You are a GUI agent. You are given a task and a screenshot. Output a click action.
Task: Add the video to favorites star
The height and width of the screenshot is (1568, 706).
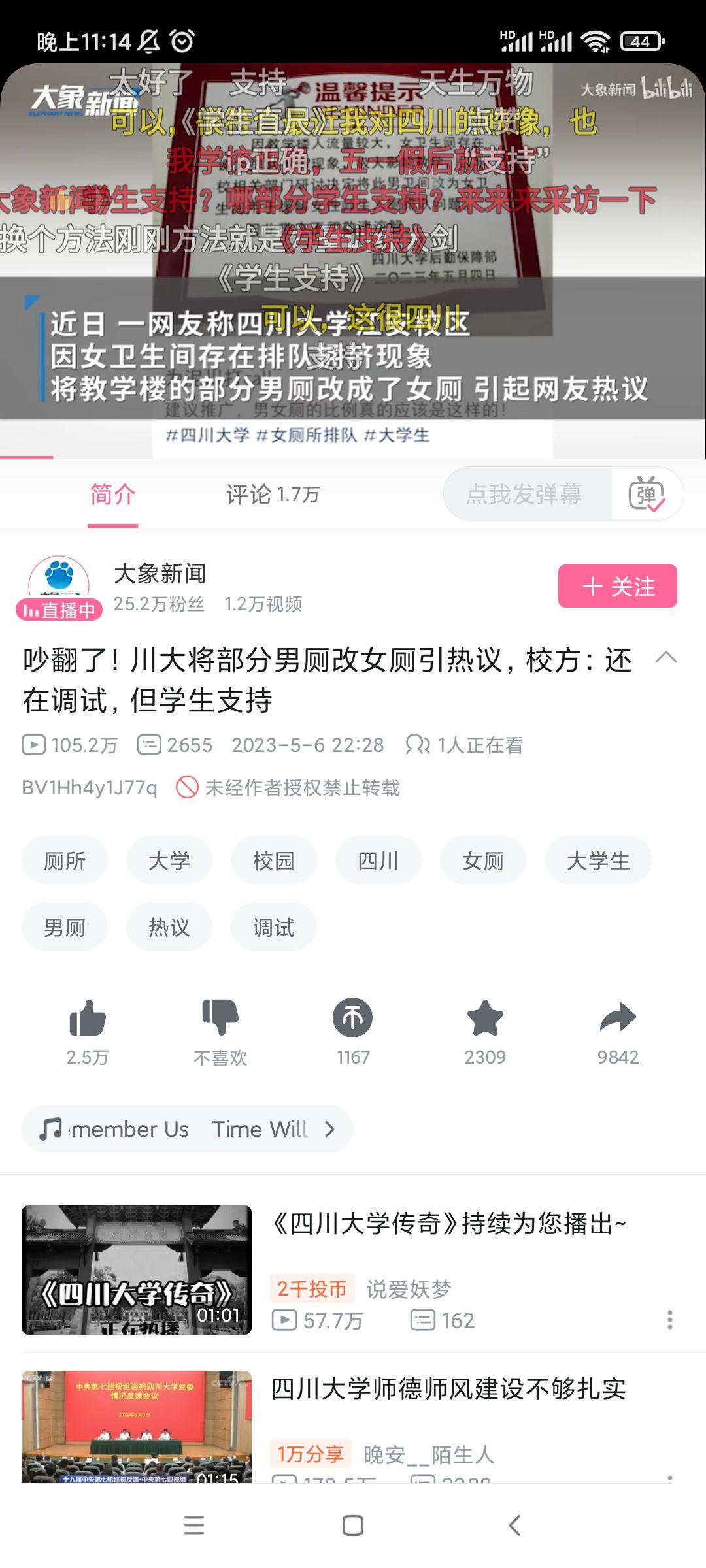click(x=485, y=1019)
